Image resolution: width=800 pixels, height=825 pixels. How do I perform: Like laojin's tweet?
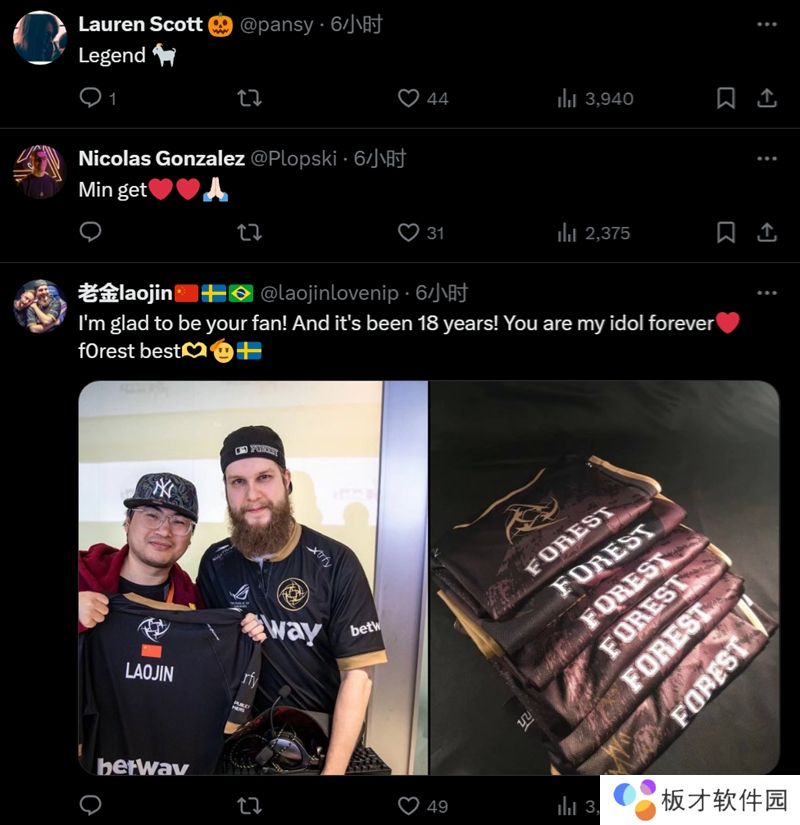[408, 806]
